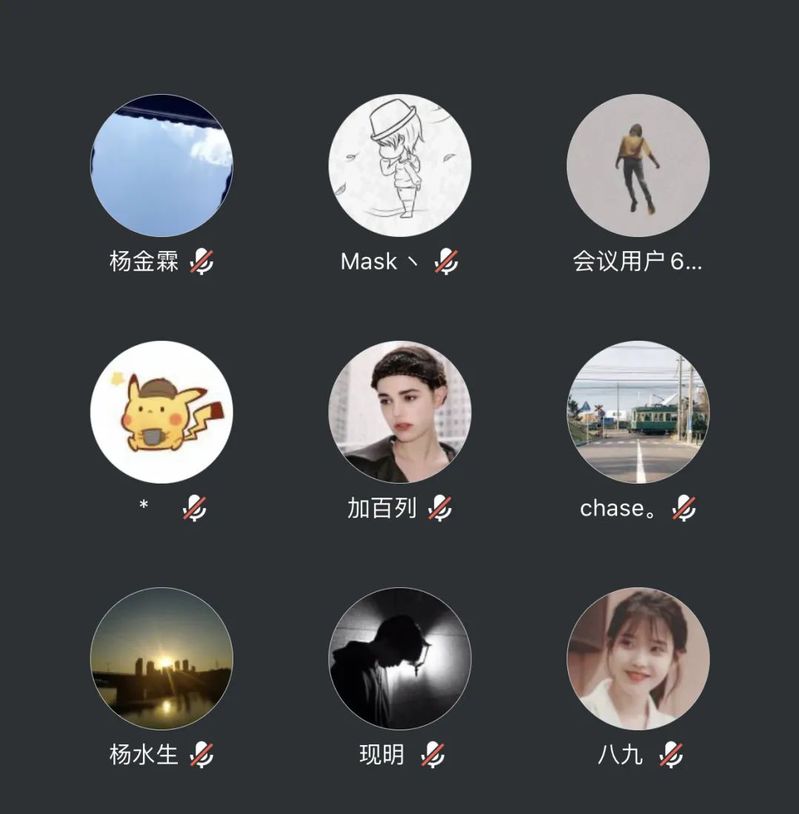
Task: Tap the Pikachu avatar participant
Action: pos(161,412)
